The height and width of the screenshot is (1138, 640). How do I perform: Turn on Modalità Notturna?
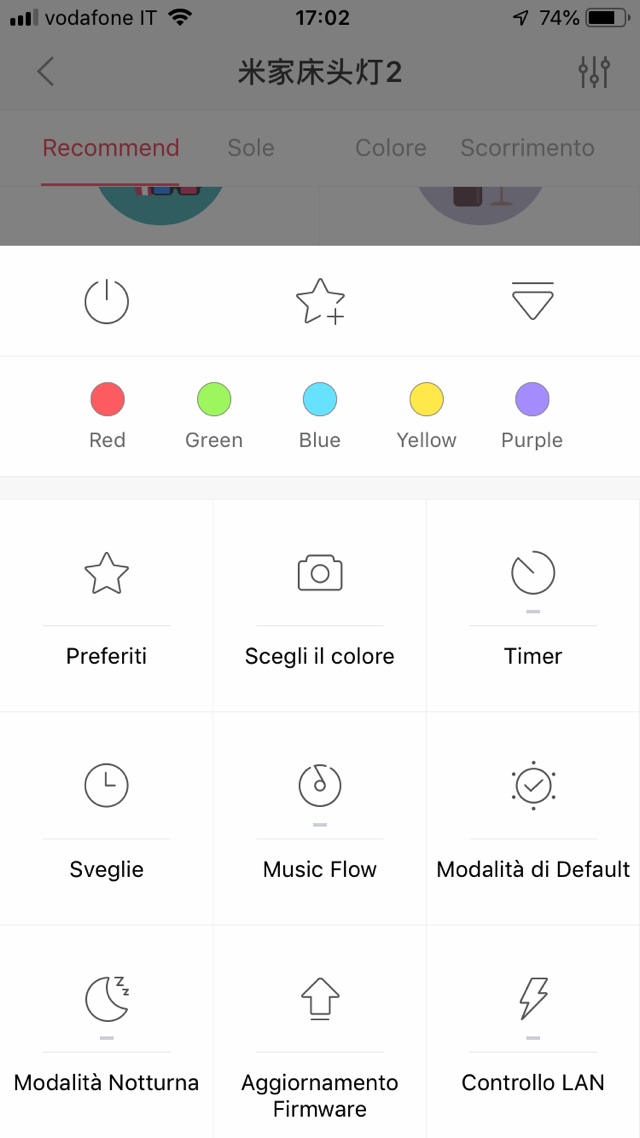click(x=106, y=1032)
